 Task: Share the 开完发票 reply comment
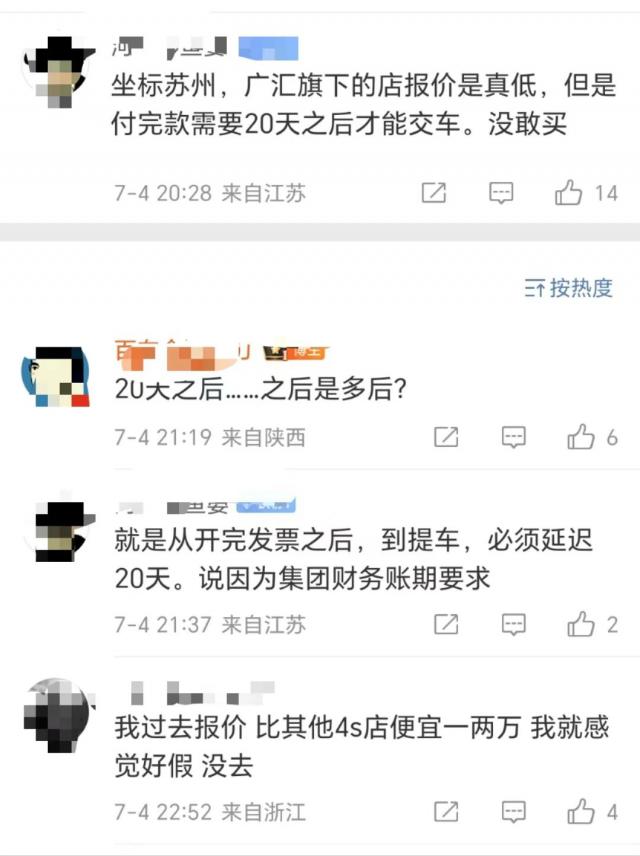point(446,625)
